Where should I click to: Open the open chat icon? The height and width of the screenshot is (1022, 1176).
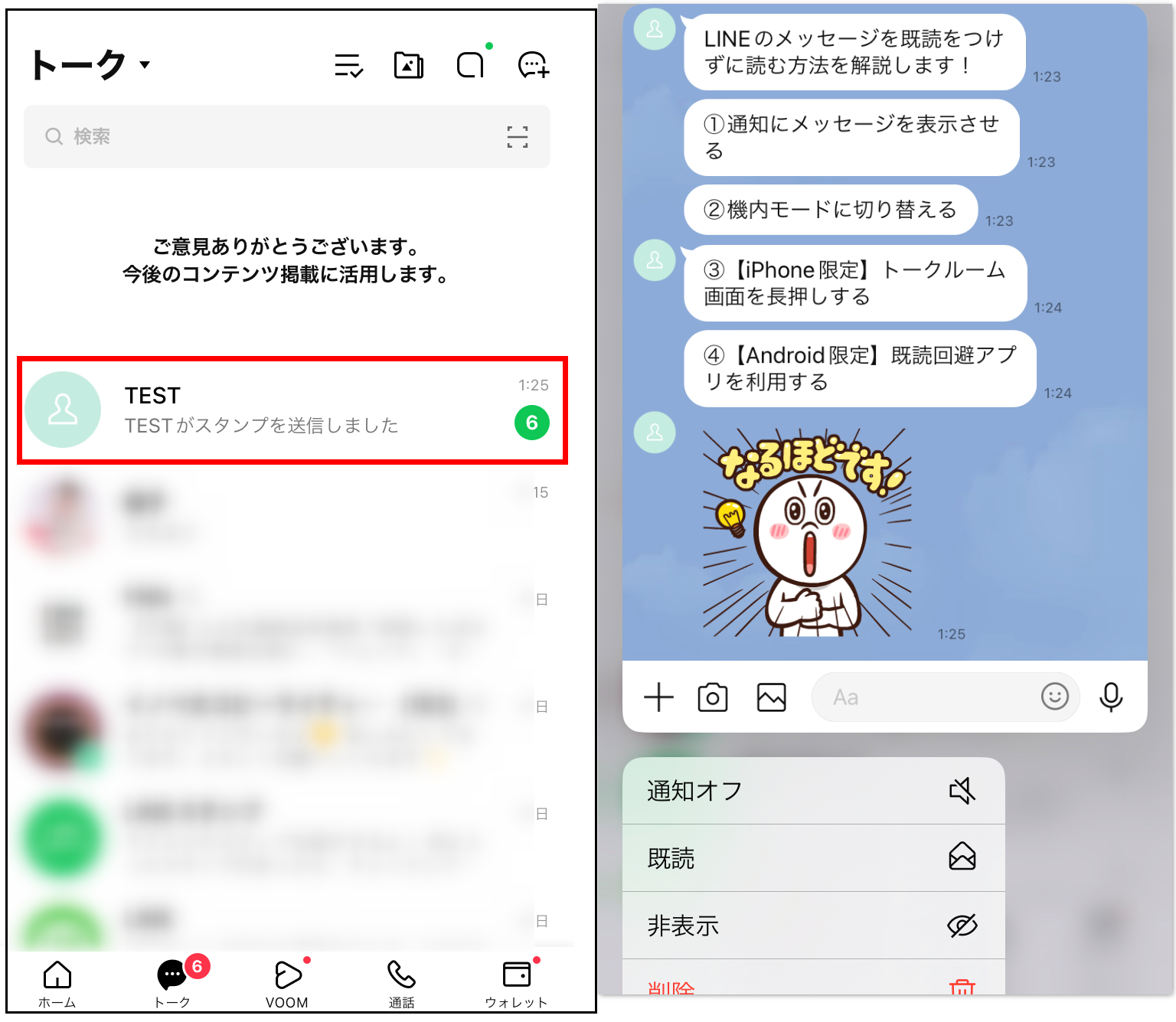(470, 66)
